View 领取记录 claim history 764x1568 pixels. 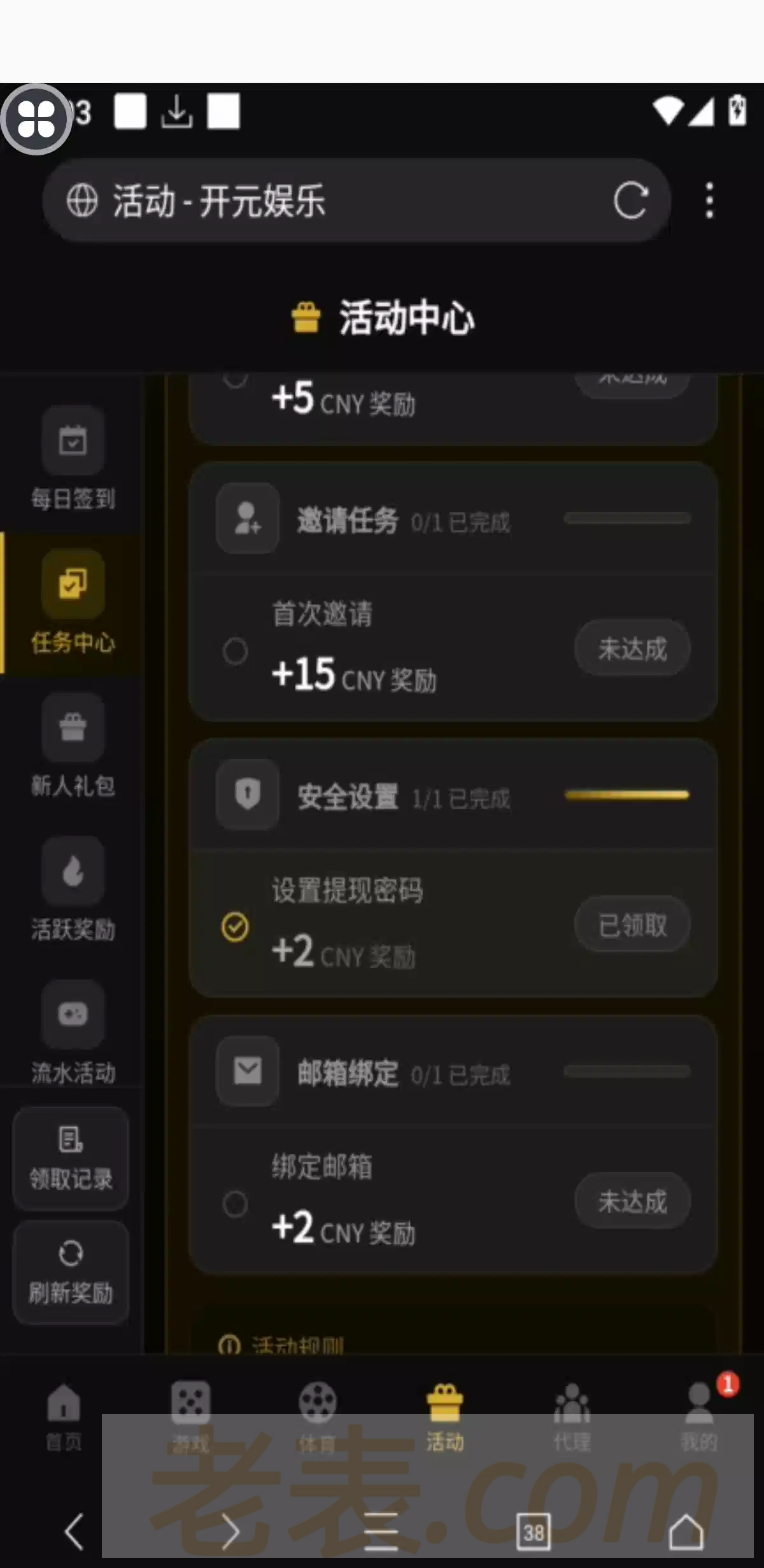[71, 1158]
